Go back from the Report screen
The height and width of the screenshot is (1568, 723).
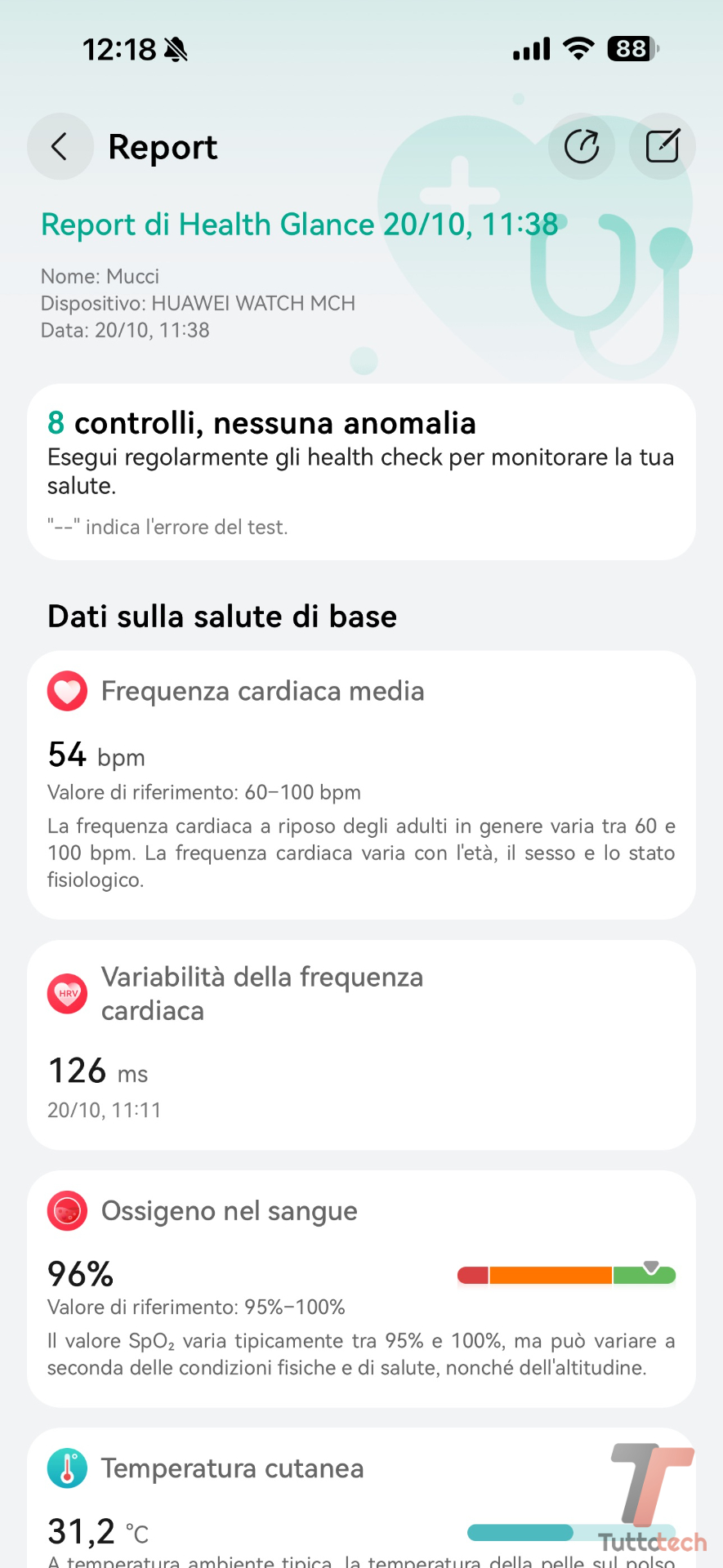(x=60, y=147)
